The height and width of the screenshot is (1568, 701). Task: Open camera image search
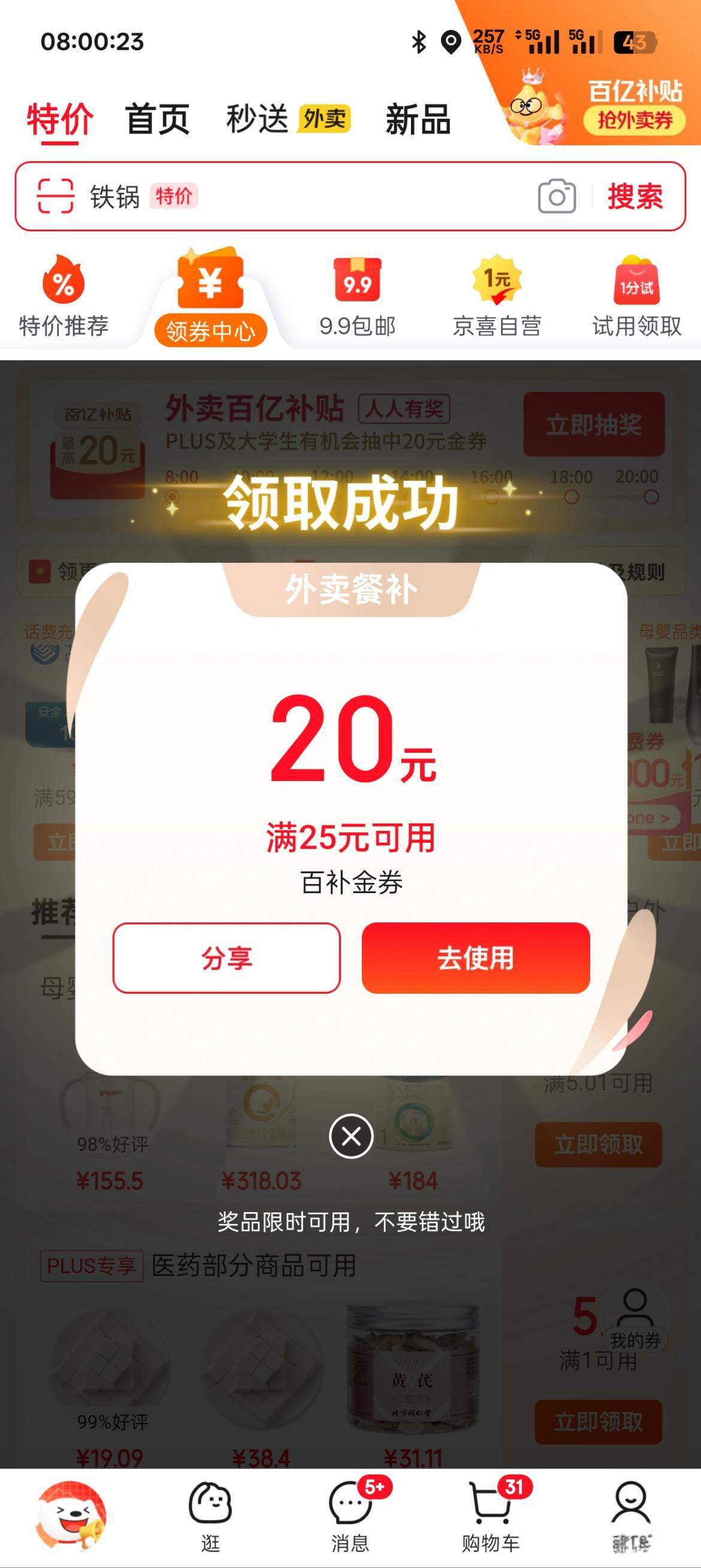556,196
